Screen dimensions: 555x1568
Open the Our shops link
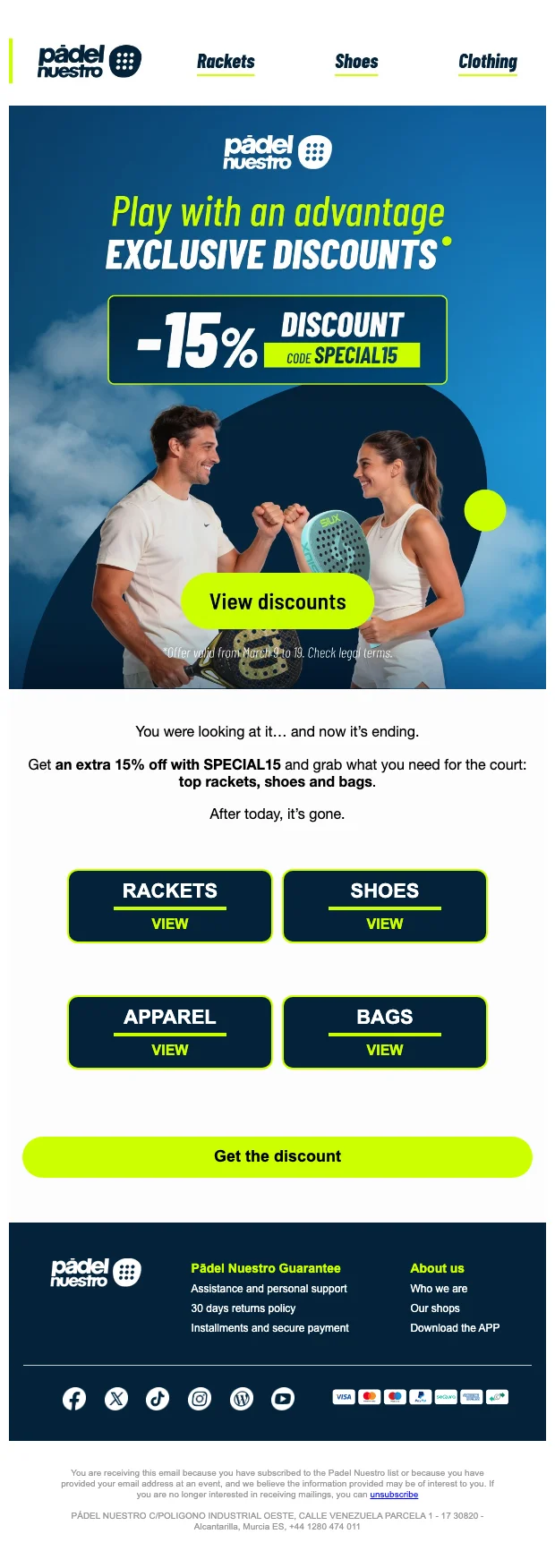pos(435,1308)
